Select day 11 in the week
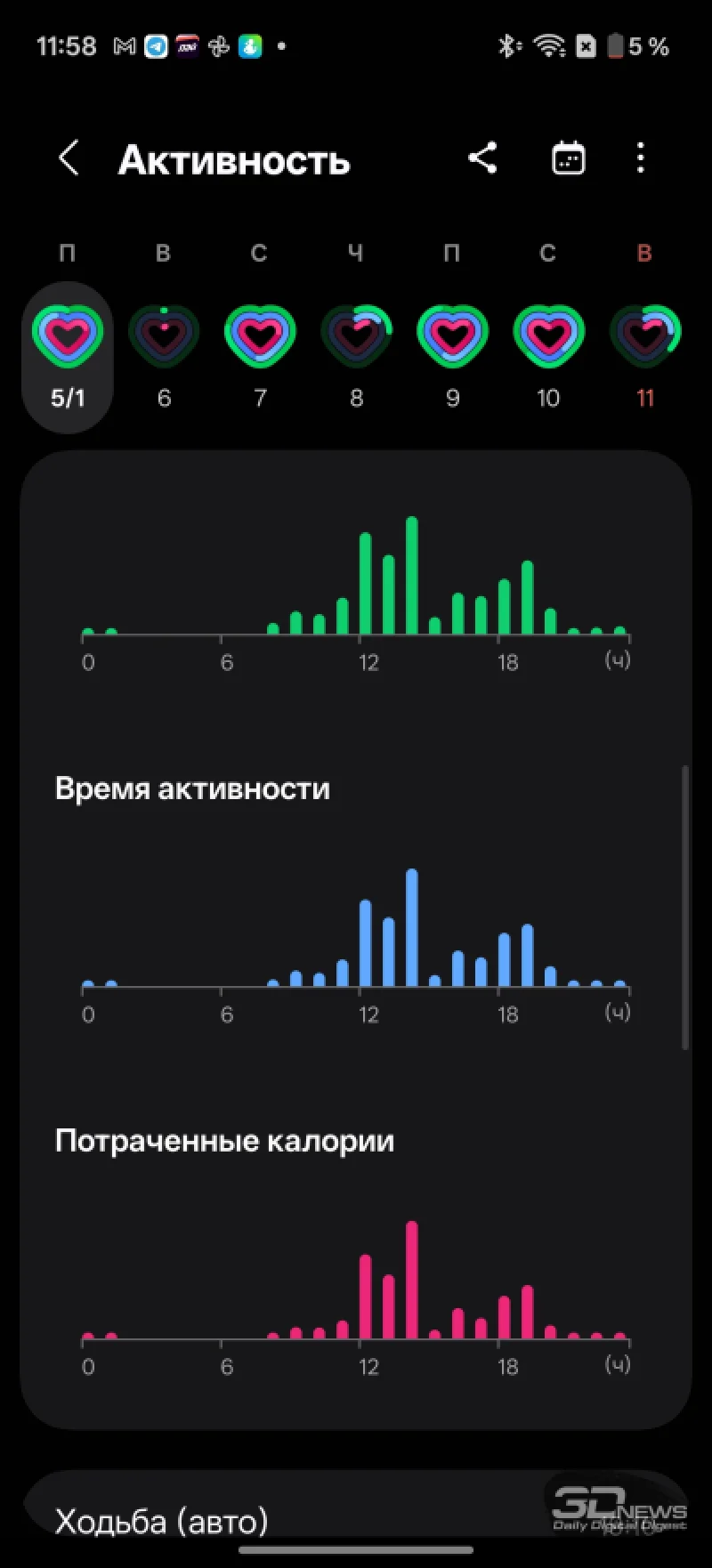 coord(645,356)
